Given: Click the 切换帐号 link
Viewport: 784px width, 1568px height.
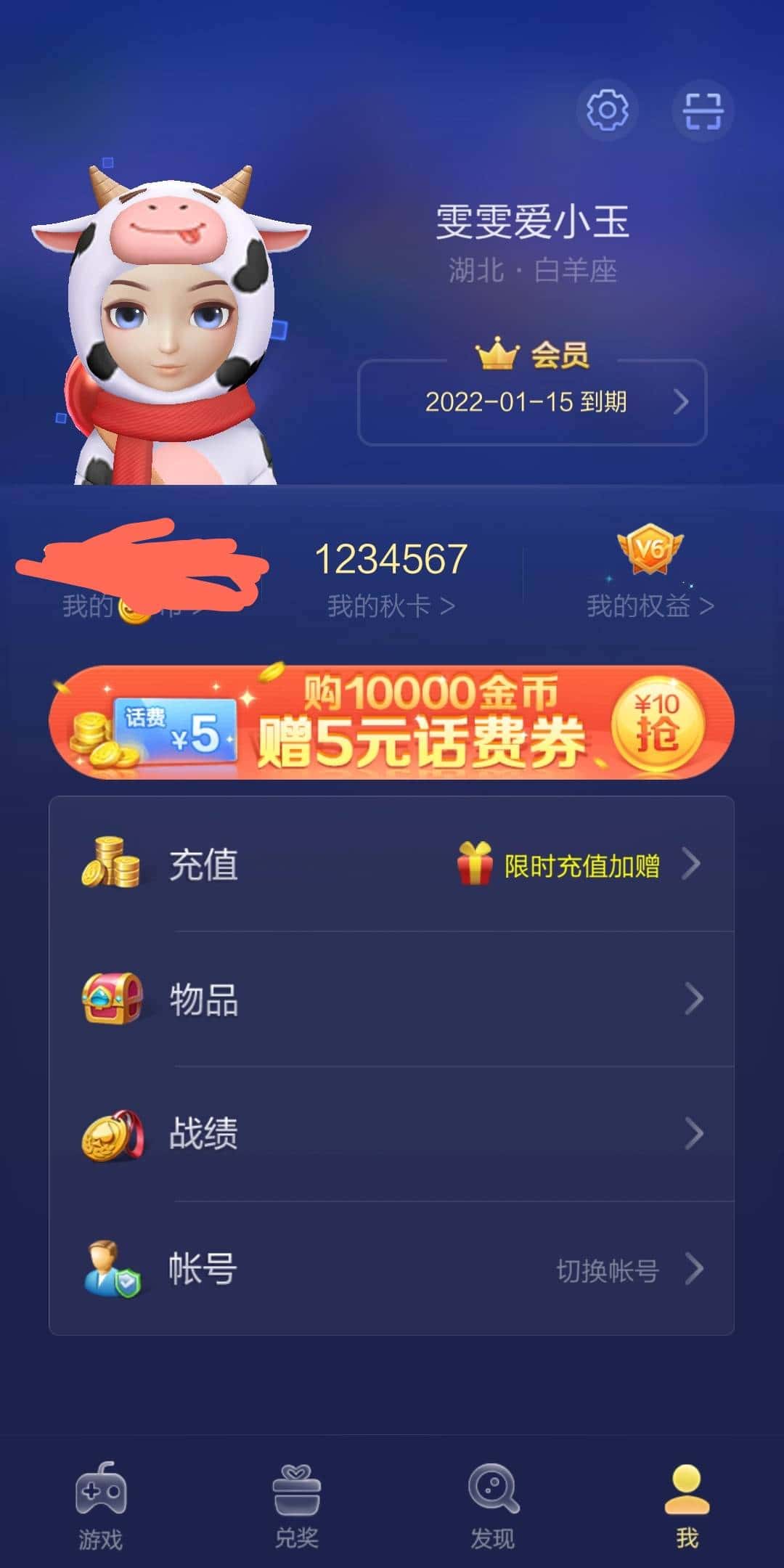Looking at the screenshot, I should pos(608,1270).
